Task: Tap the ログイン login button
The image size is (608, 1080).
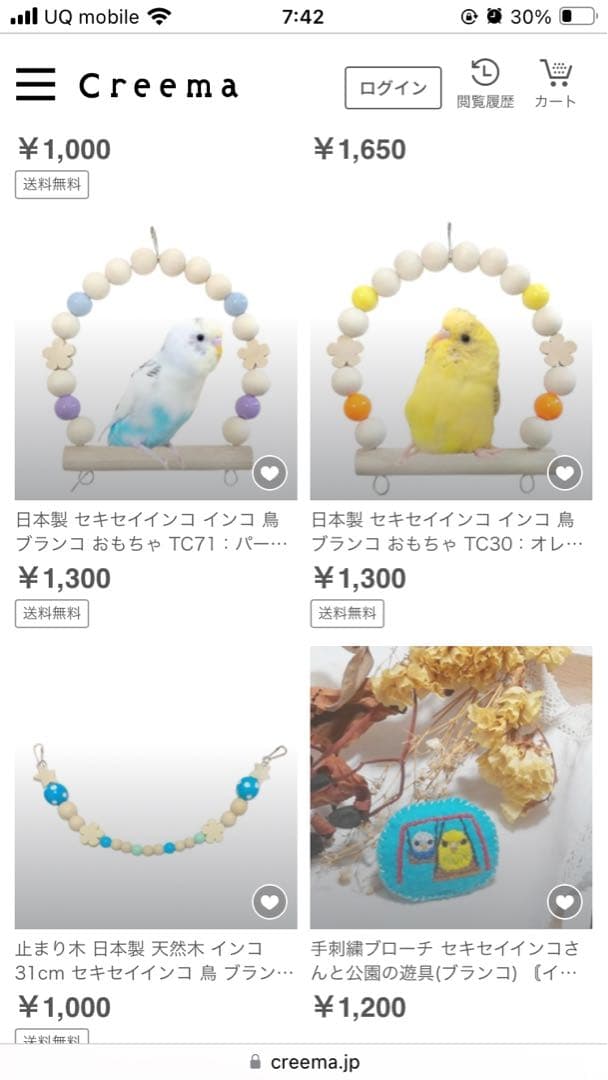Action: [393, 87]
